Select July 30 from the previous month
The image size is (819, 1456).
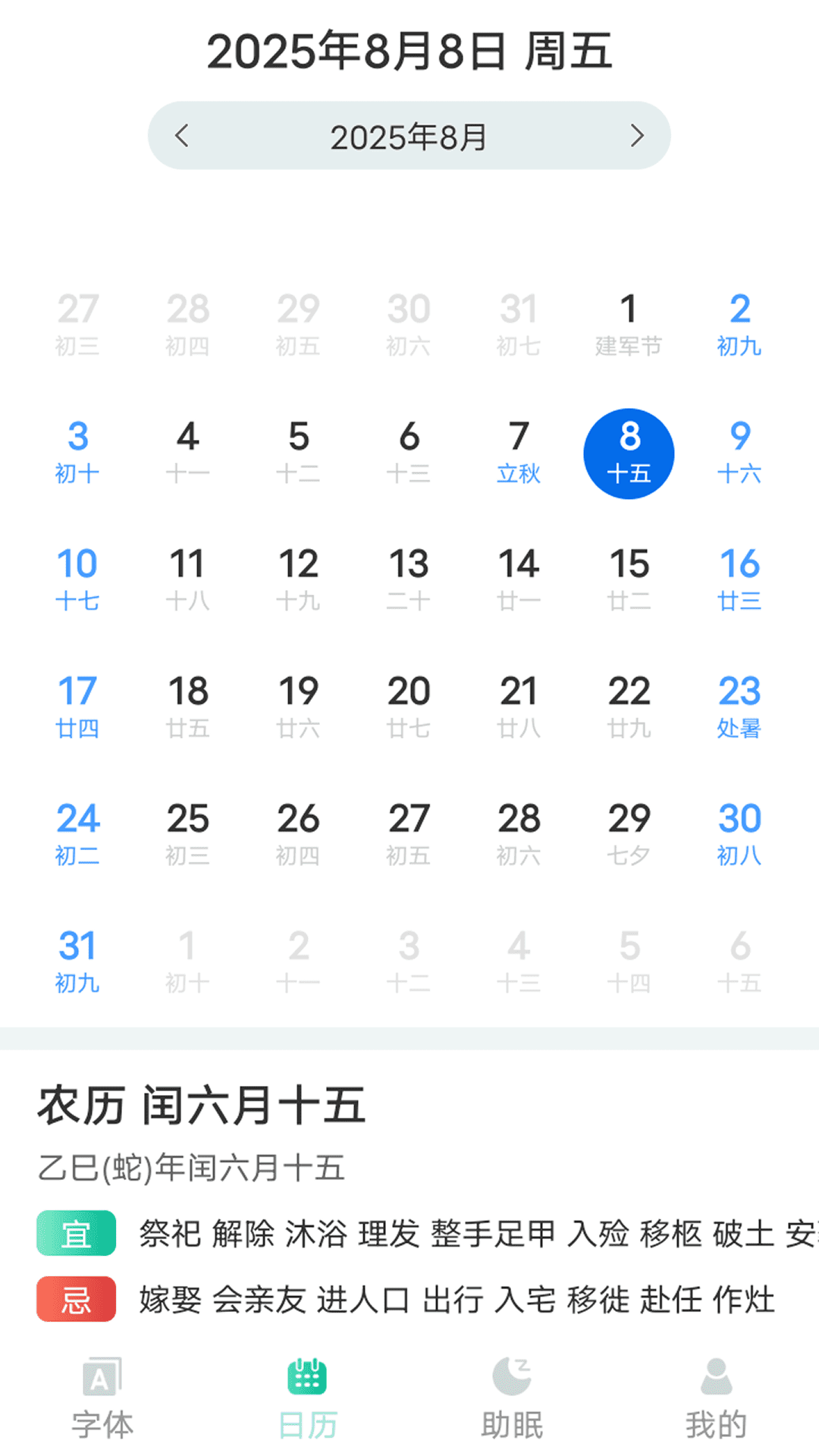point(409,326)
